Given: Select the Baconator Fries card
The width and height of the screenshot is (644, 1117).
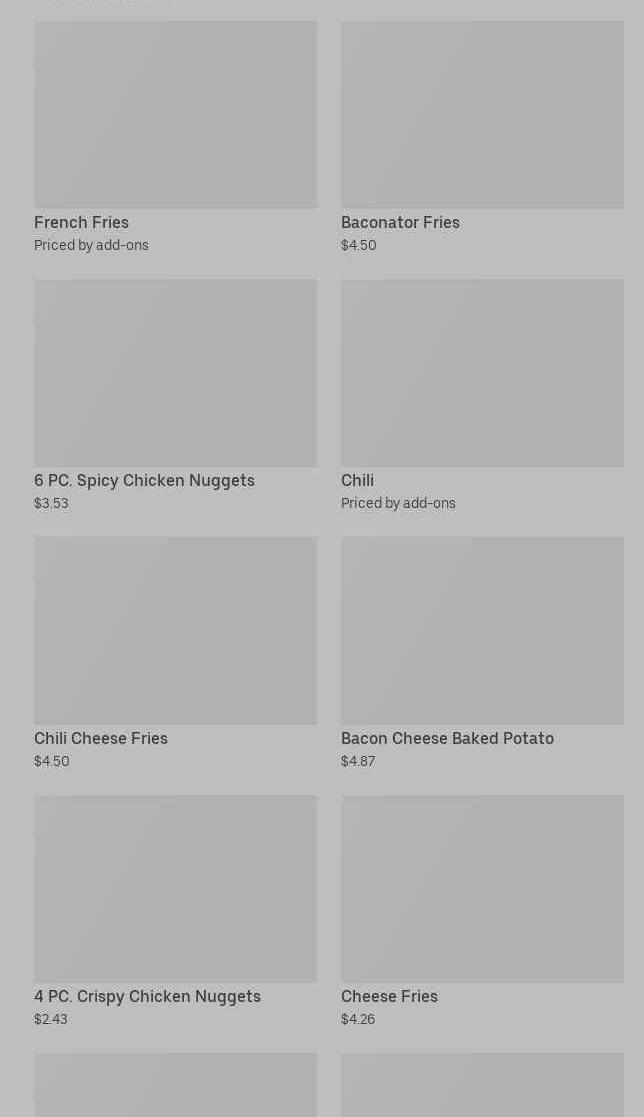Looking at the screenshot, I should (x=482, y=137).
